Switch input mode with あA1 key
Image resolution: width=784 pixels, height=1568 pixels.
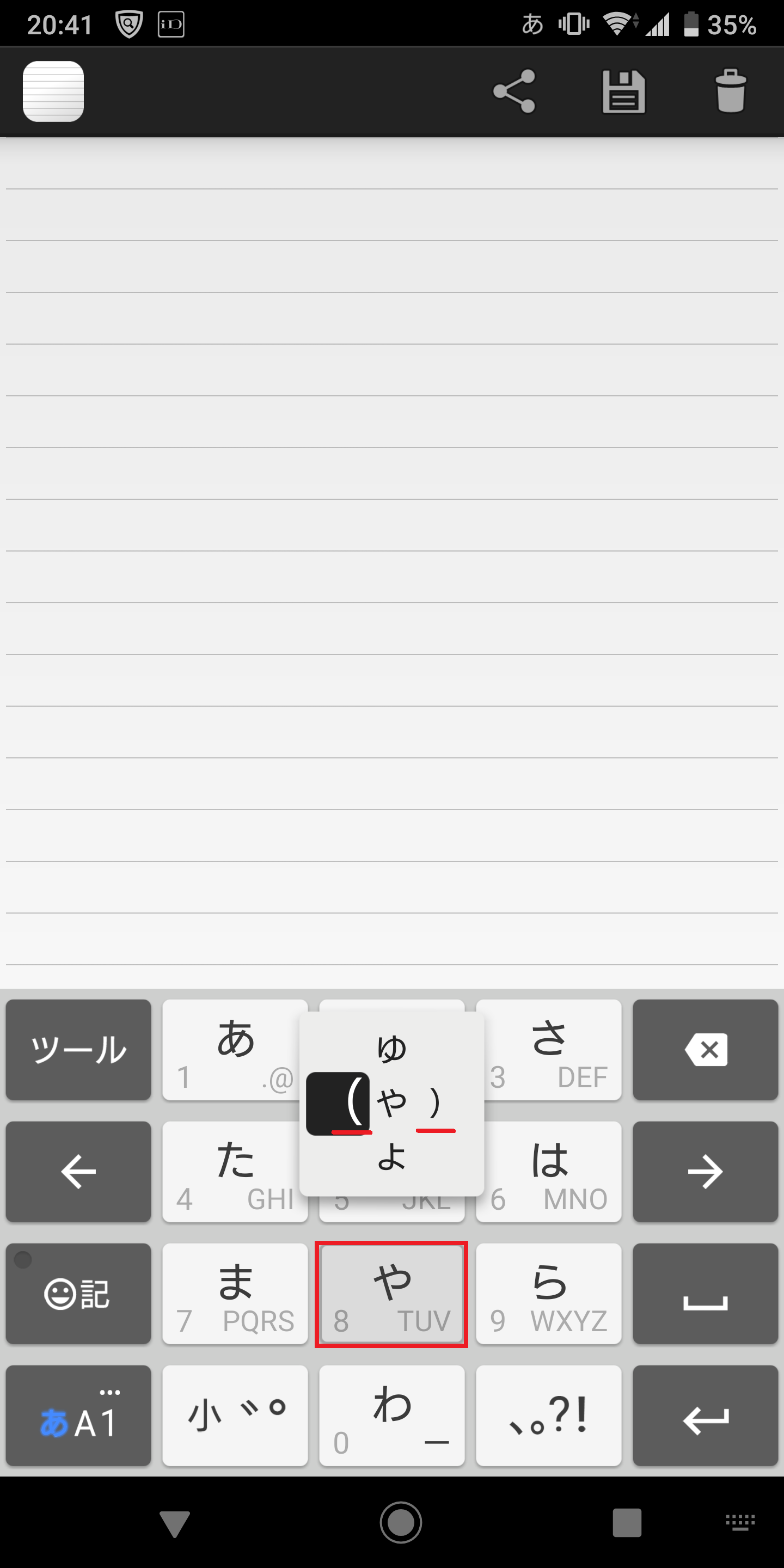tap(78, 1414)
